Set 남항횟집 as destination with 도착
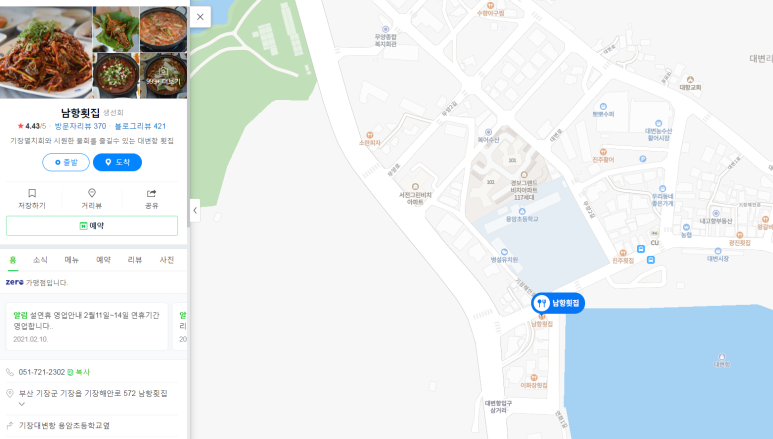The height and width of the screenshot is (439, 773). pyautogui.click(x=118, y=162)
